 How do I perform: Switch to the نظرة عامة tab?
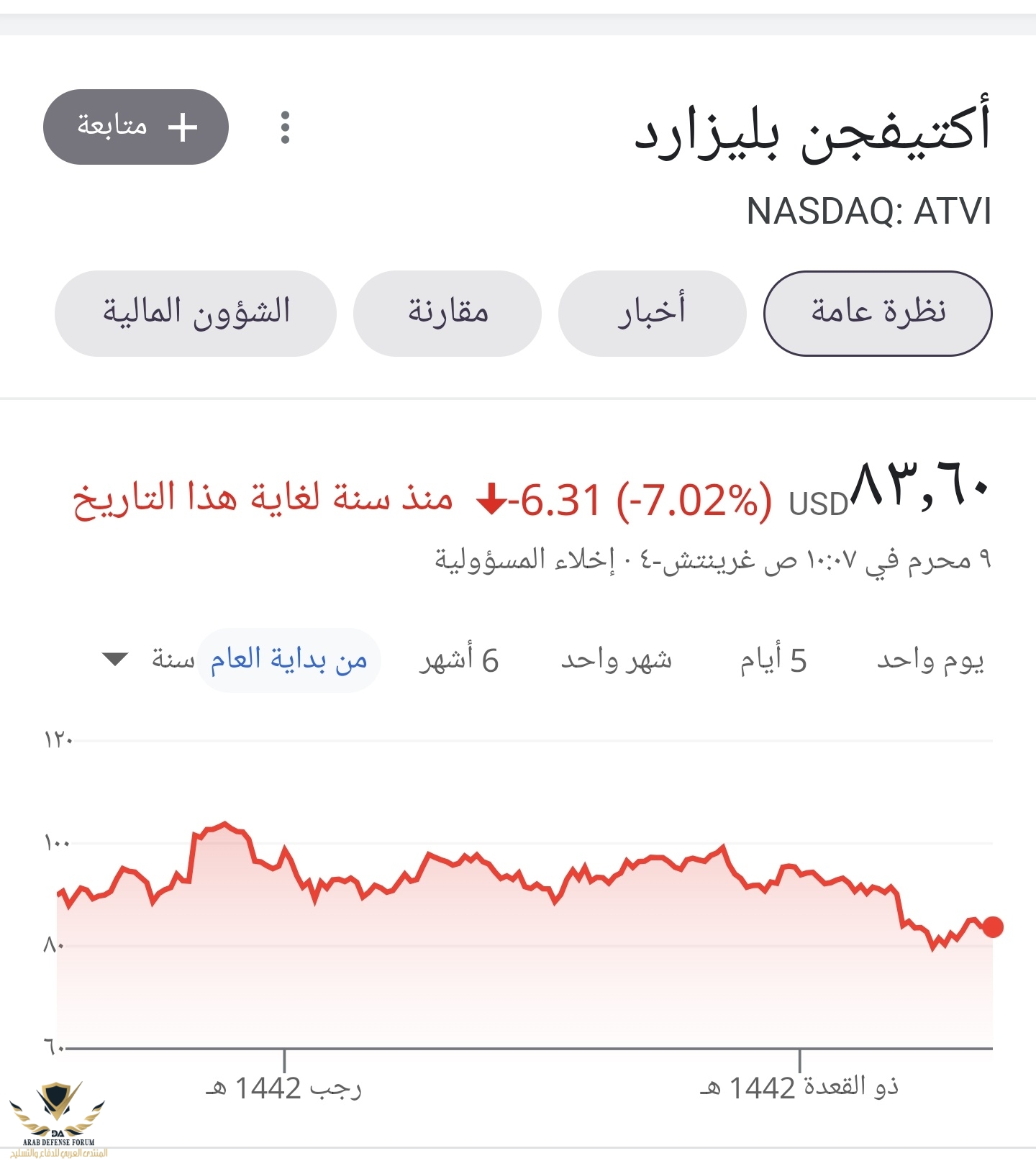tap(878, 313)
